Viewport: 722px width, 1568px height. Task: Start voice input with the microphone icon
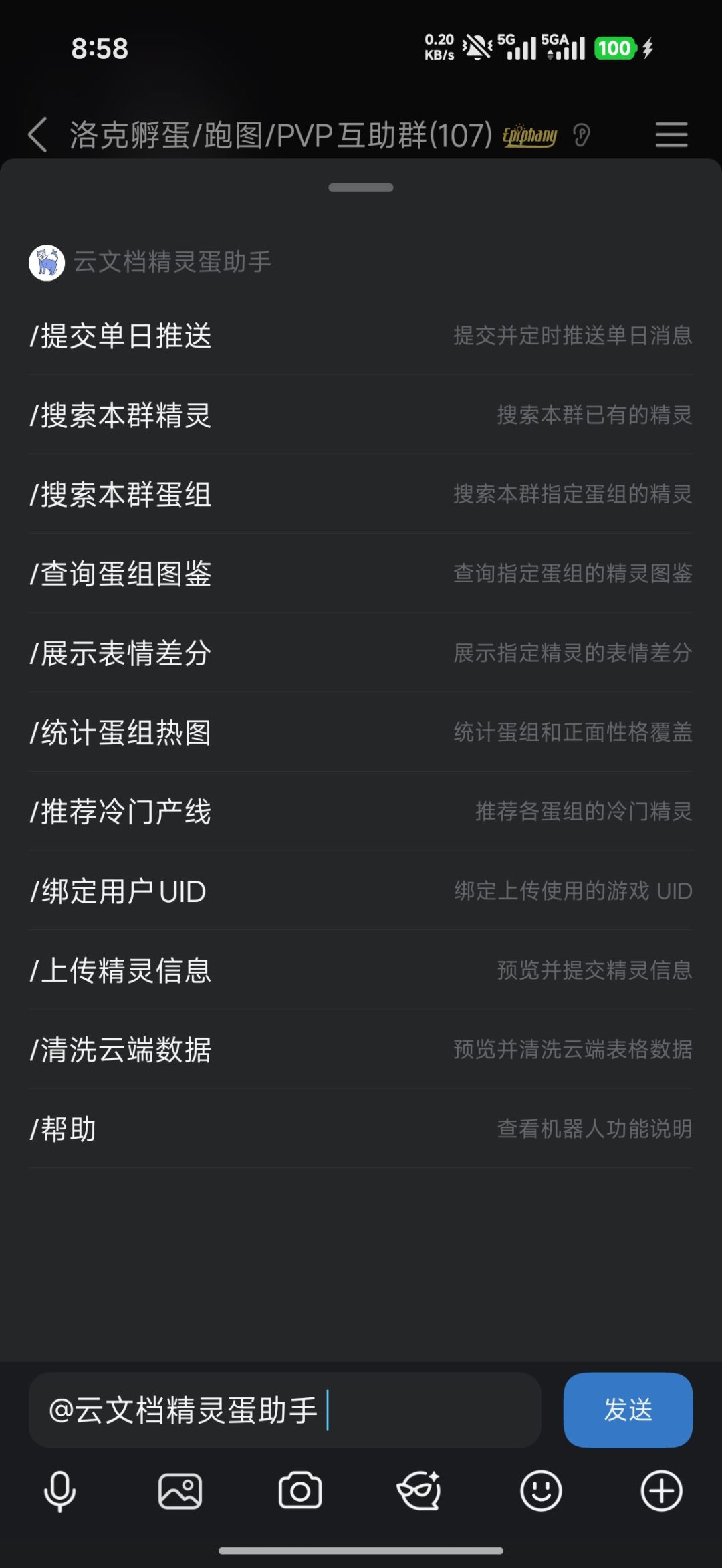[59, 1492]
